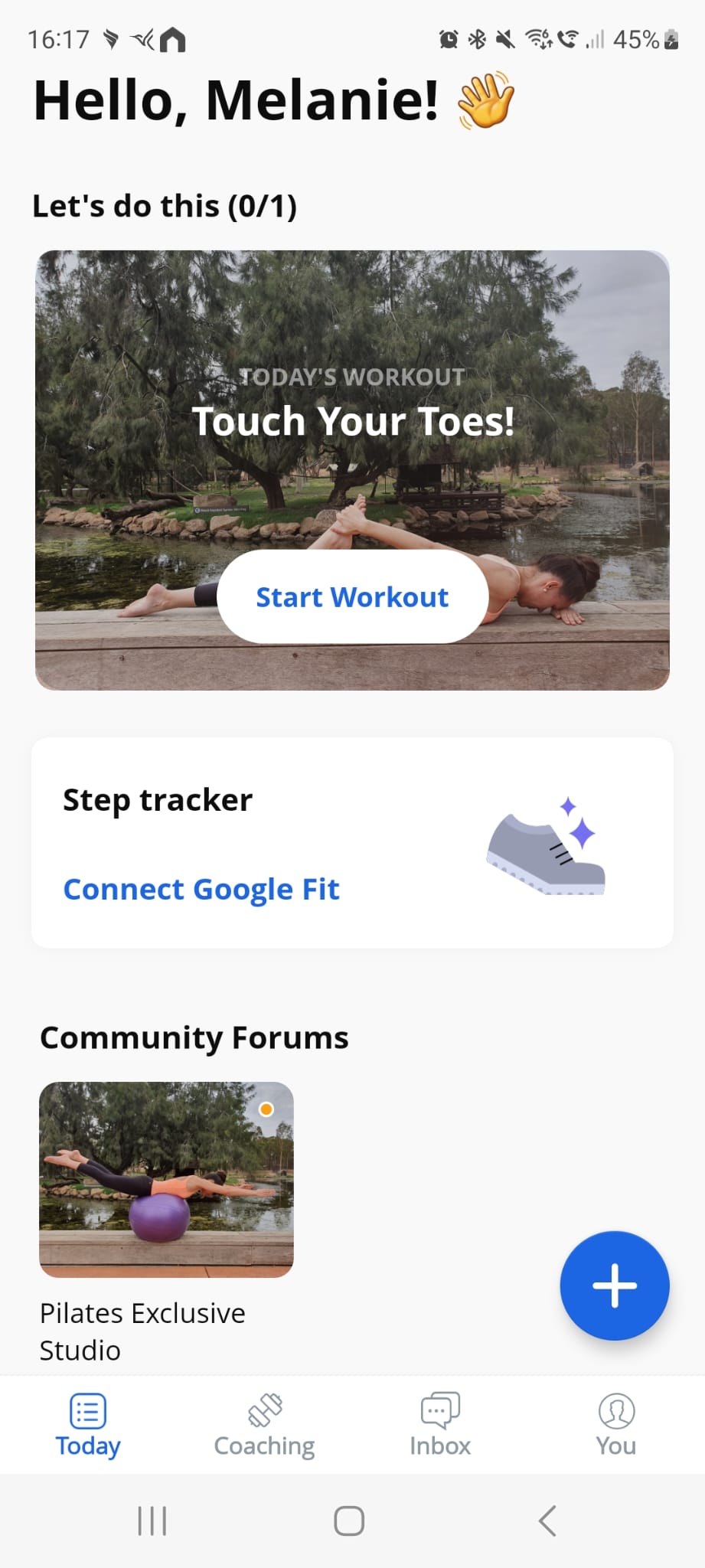705x1568 pixels.
Task: Go to the You profile tab
Action: tap(615, 1425)
